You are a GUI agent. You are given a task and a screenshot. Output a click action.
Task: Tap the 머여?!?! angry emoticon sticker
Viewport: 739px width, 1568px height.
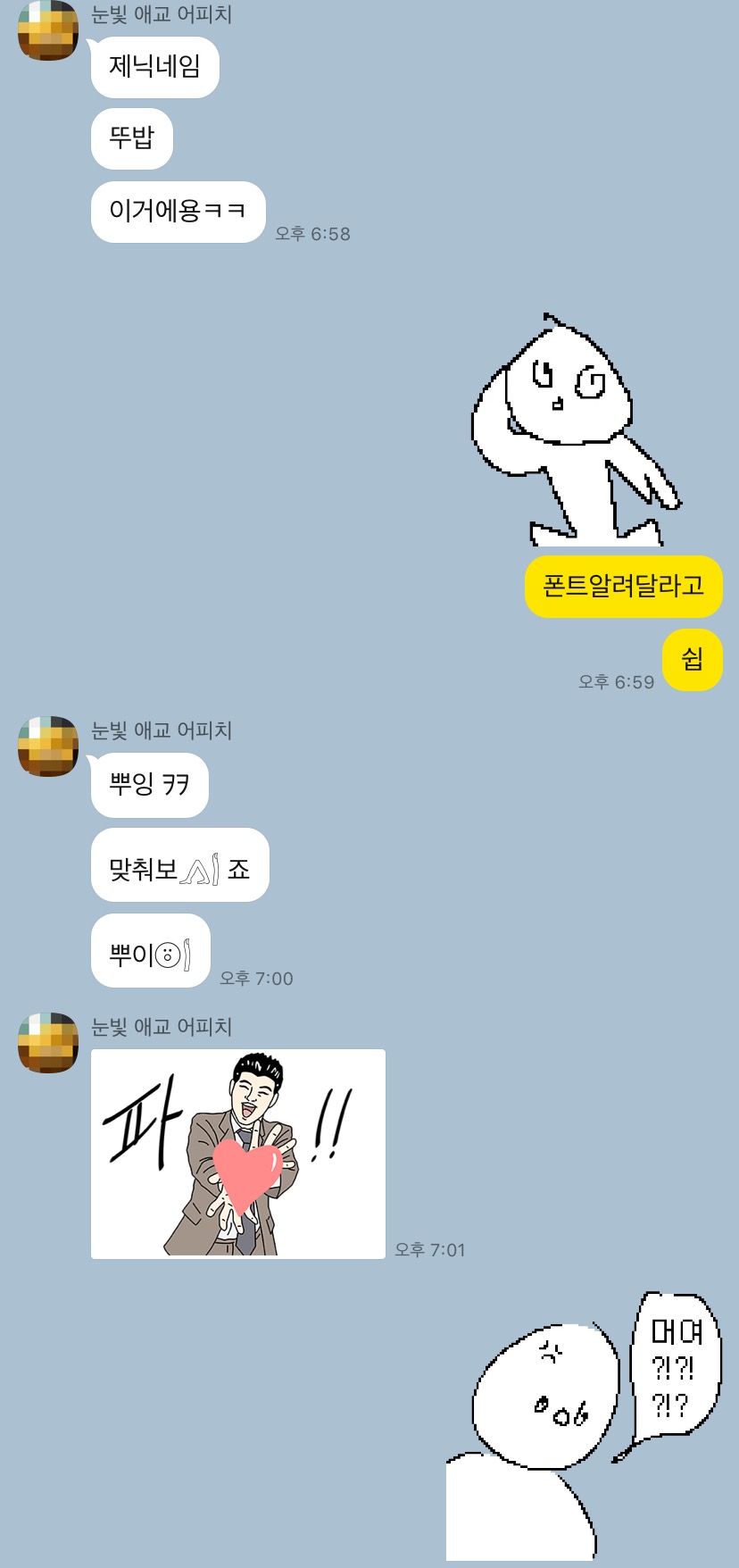(584, 1426)
